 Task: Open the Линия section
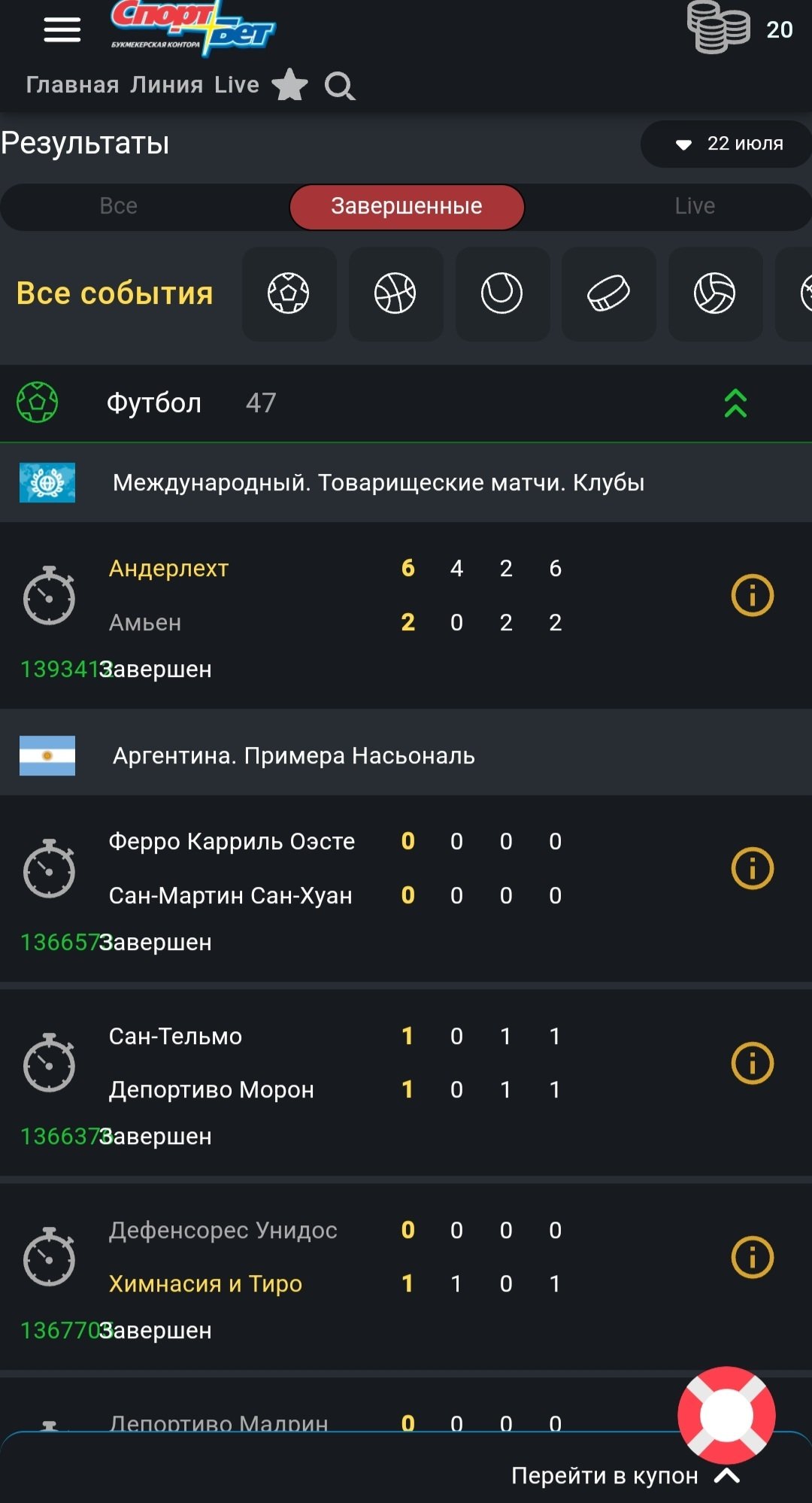(167, 85)
